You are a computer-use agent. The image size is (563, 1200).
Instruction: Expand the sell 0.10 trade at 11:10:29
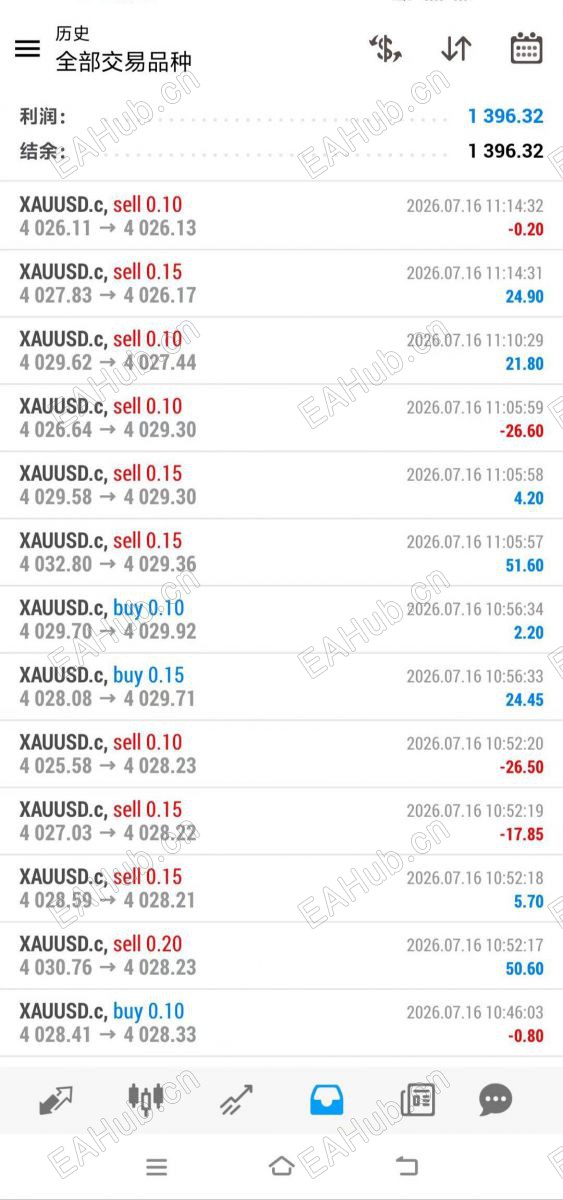click(281, 351)
